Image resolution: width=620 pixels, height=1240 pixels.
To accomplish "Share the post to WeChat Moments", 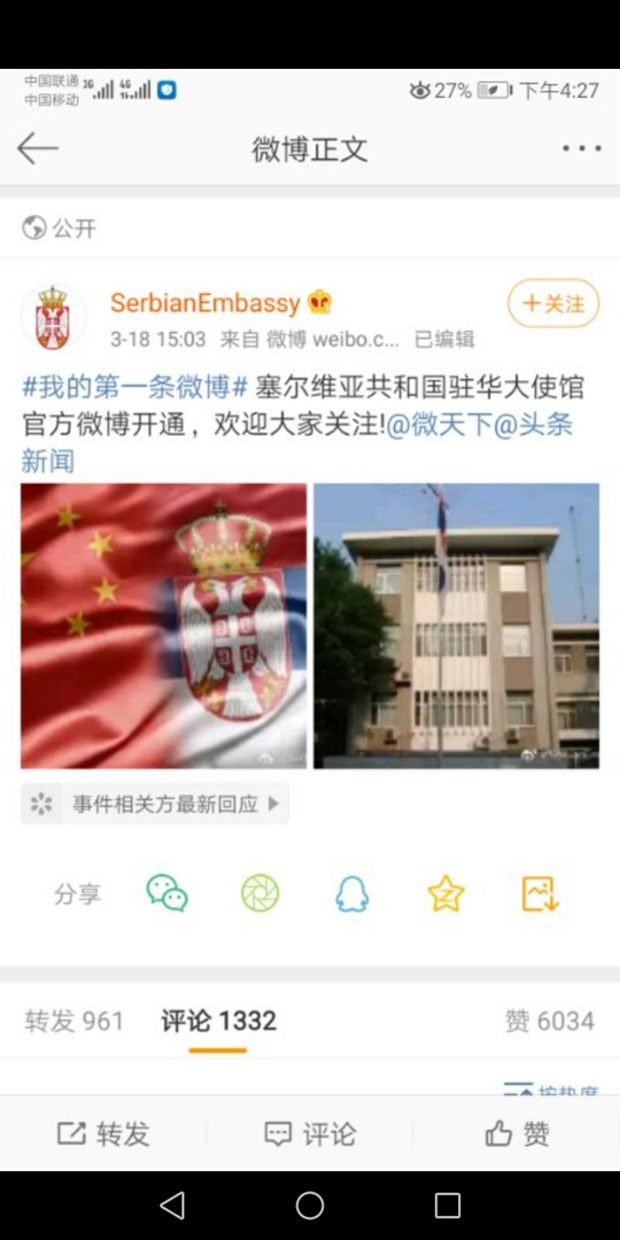I will 260,893.
